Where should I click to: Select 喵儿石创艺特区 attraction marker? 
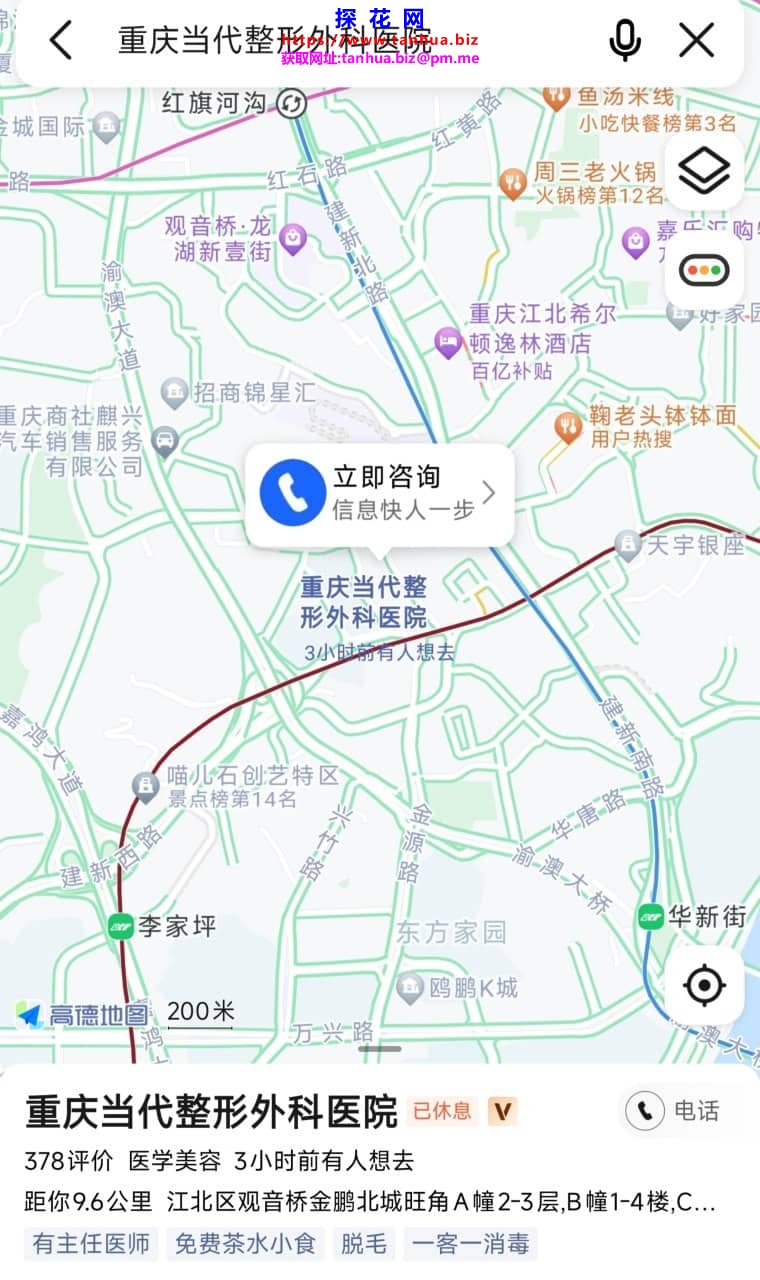146,786
